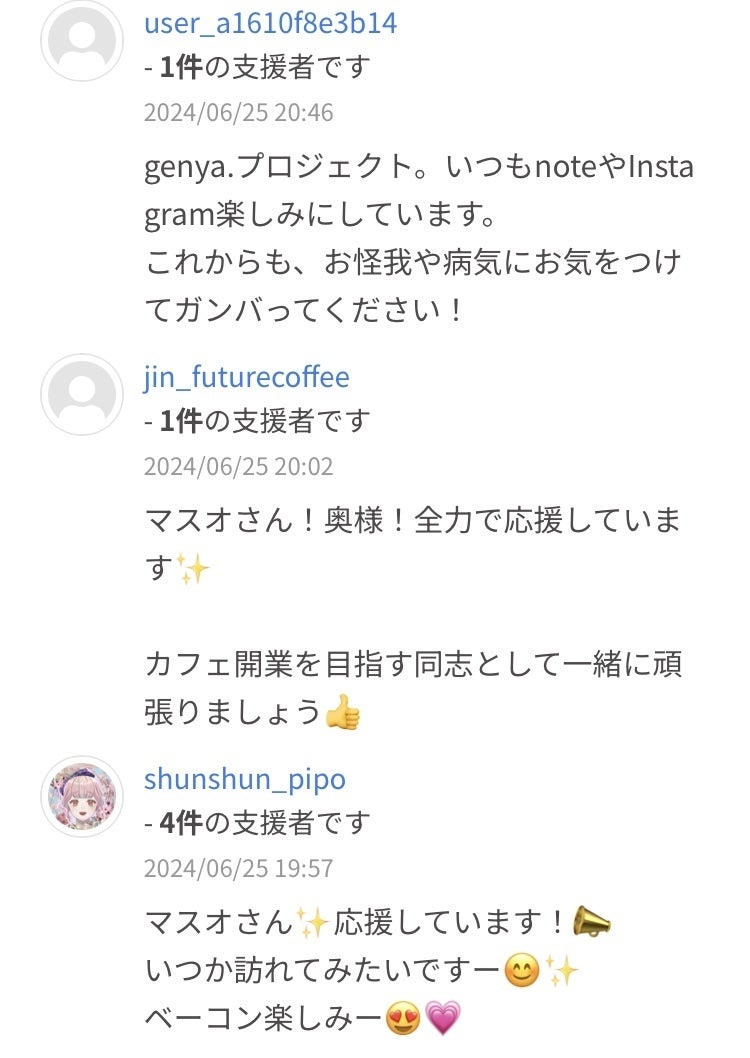Tap user_a1610f8e3b14's default avatar
750x1058 pixels.
pyautogui.click(x=81, y=41)
